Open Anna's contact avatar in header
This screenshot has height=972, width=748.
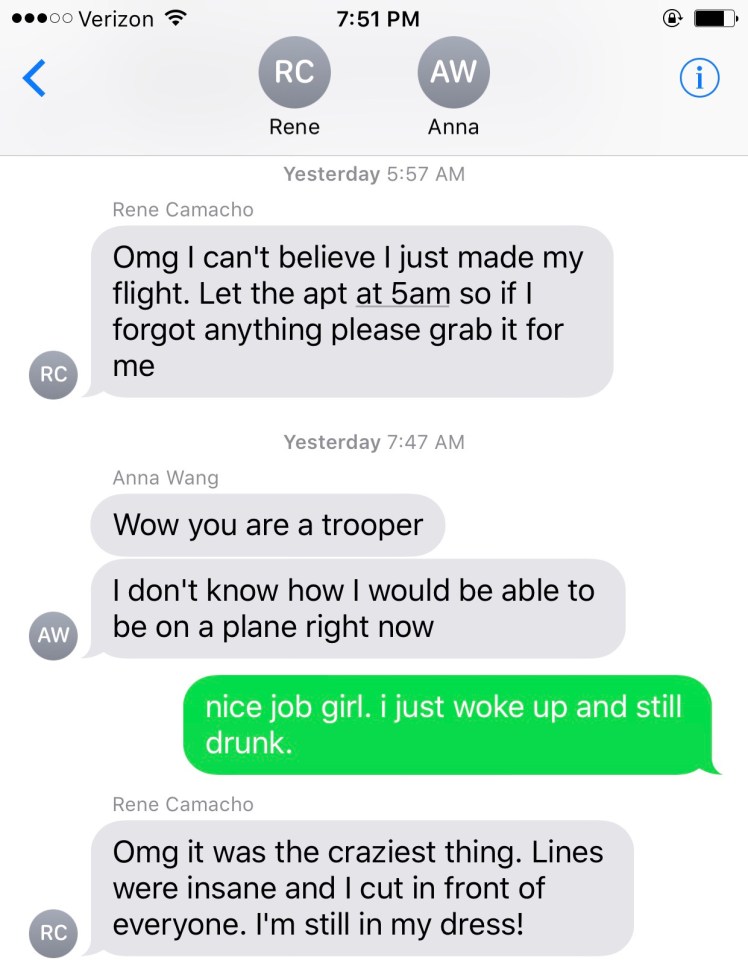[x=453, y=72]
